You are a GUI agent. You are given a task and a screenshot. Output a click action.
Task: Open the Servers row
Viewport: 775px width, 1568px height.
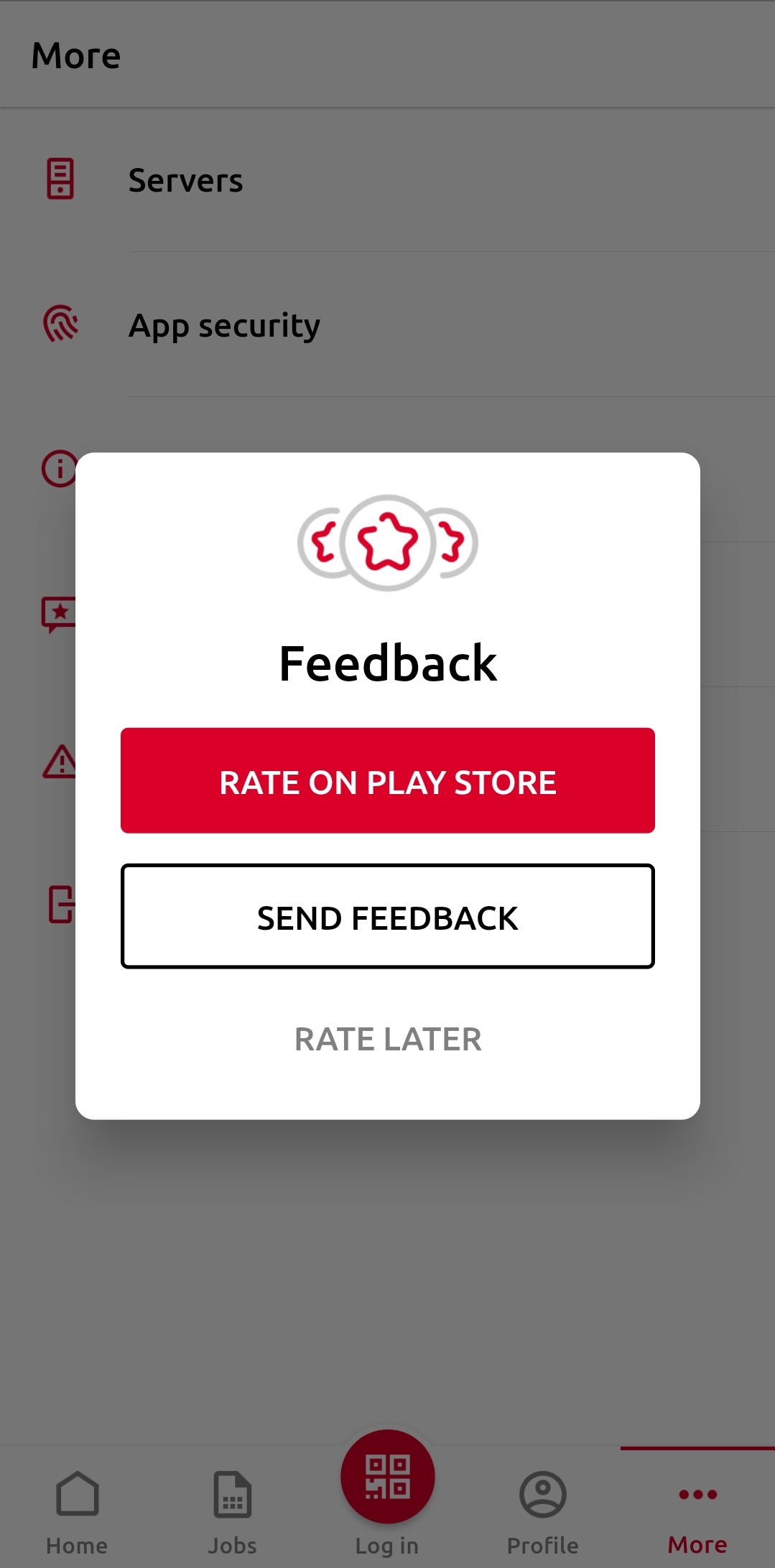[x=185, y=180]
